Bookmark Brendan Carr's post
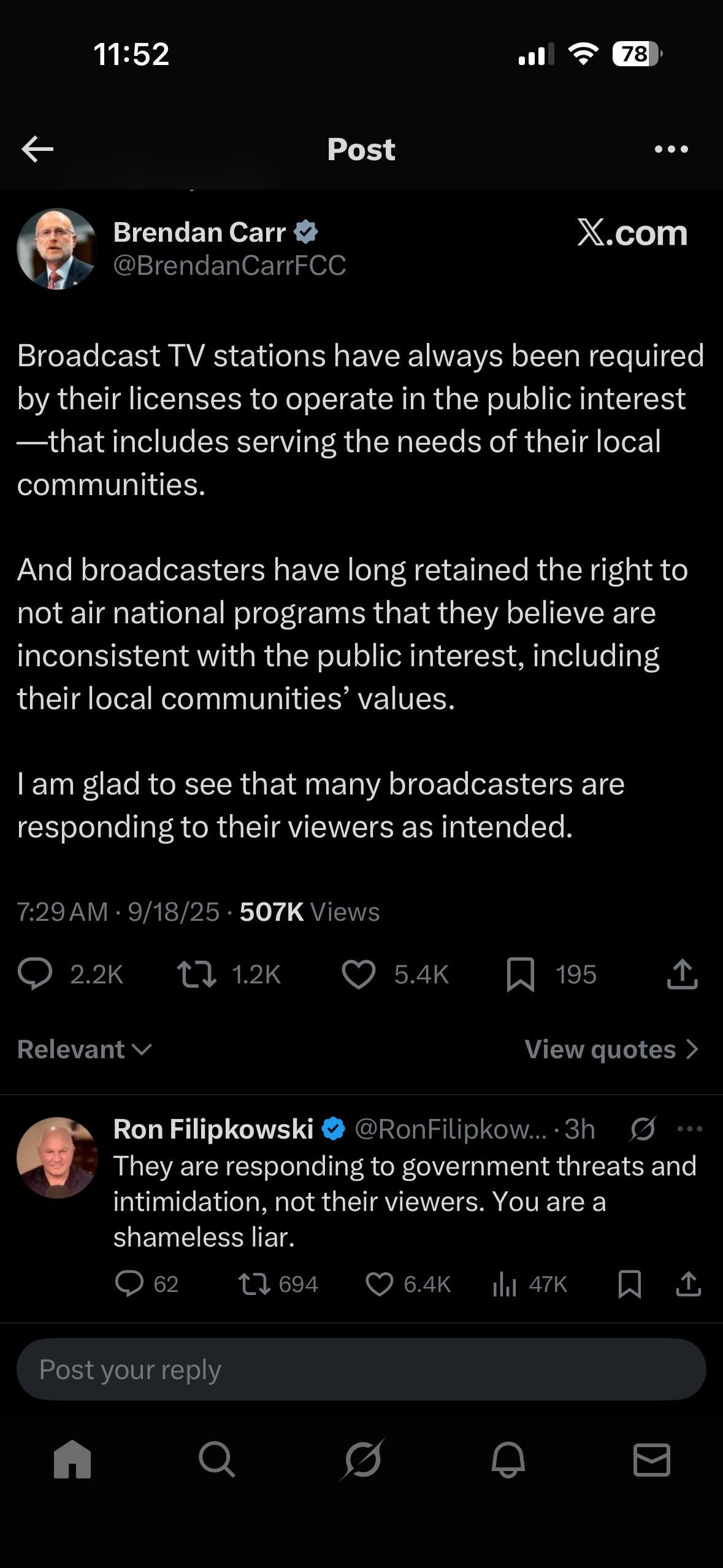Screen dimensions: 723x1568 (x=521, y=974)
